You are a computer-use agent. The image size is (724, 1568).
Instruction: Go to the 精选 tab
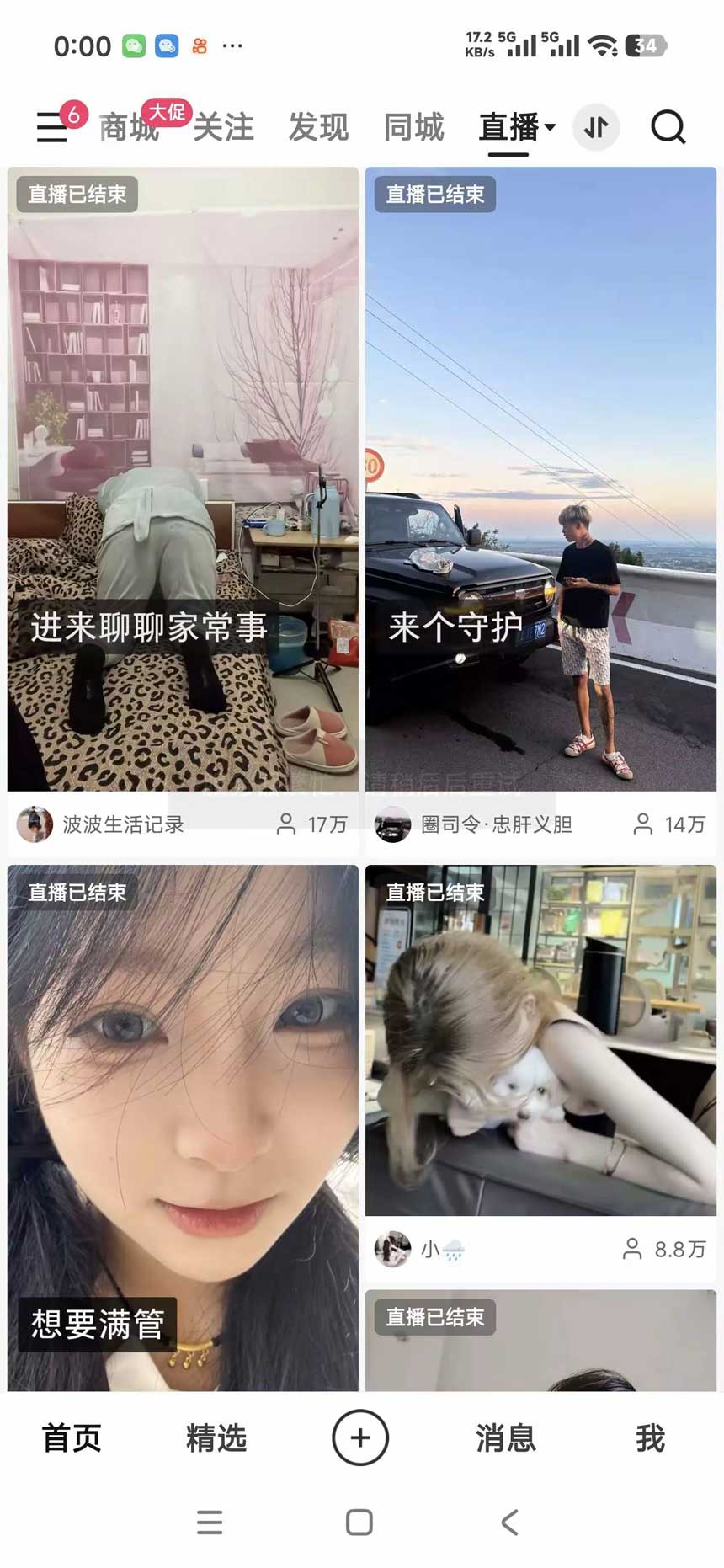[216, 1438]
